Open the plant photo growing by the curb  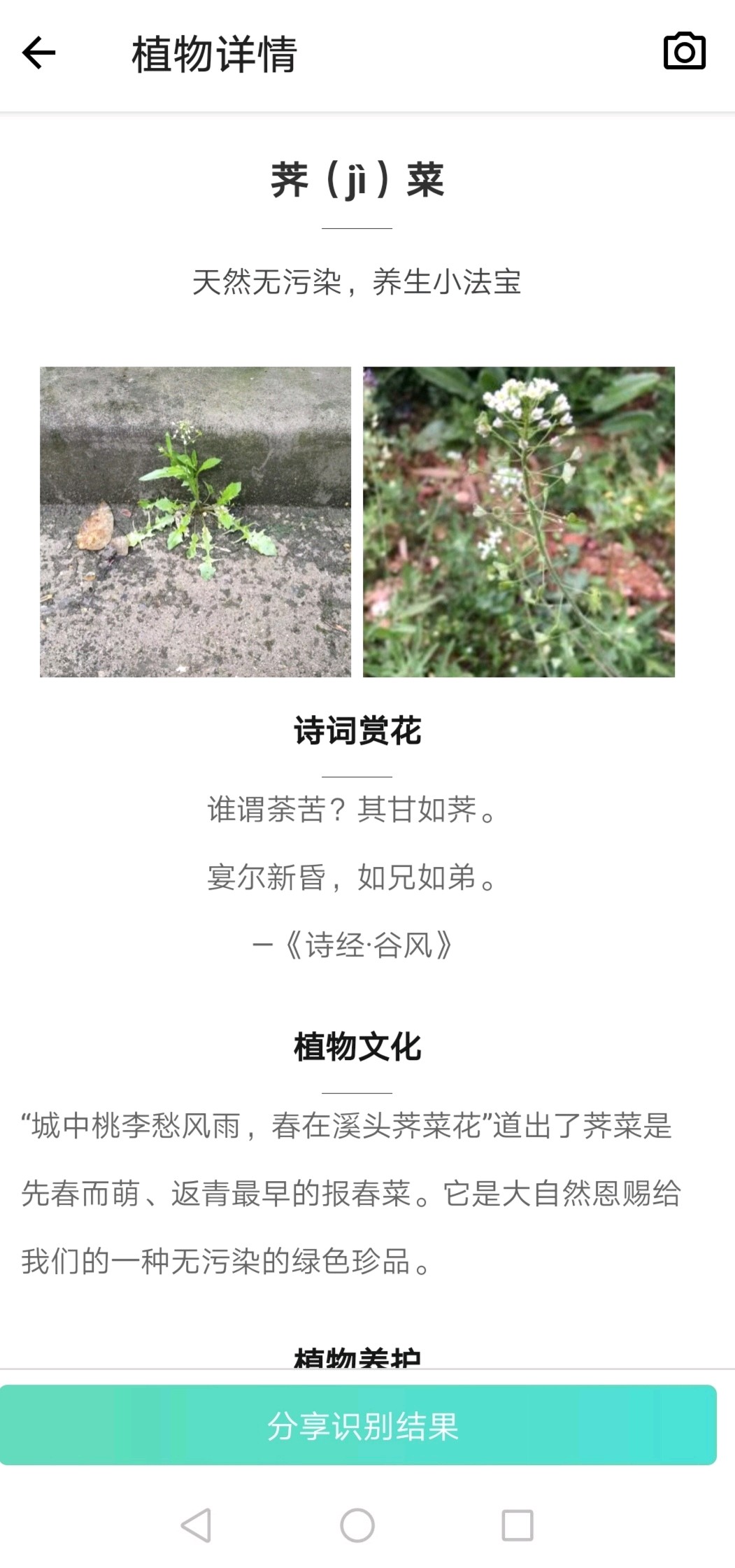tap(195, 521)
